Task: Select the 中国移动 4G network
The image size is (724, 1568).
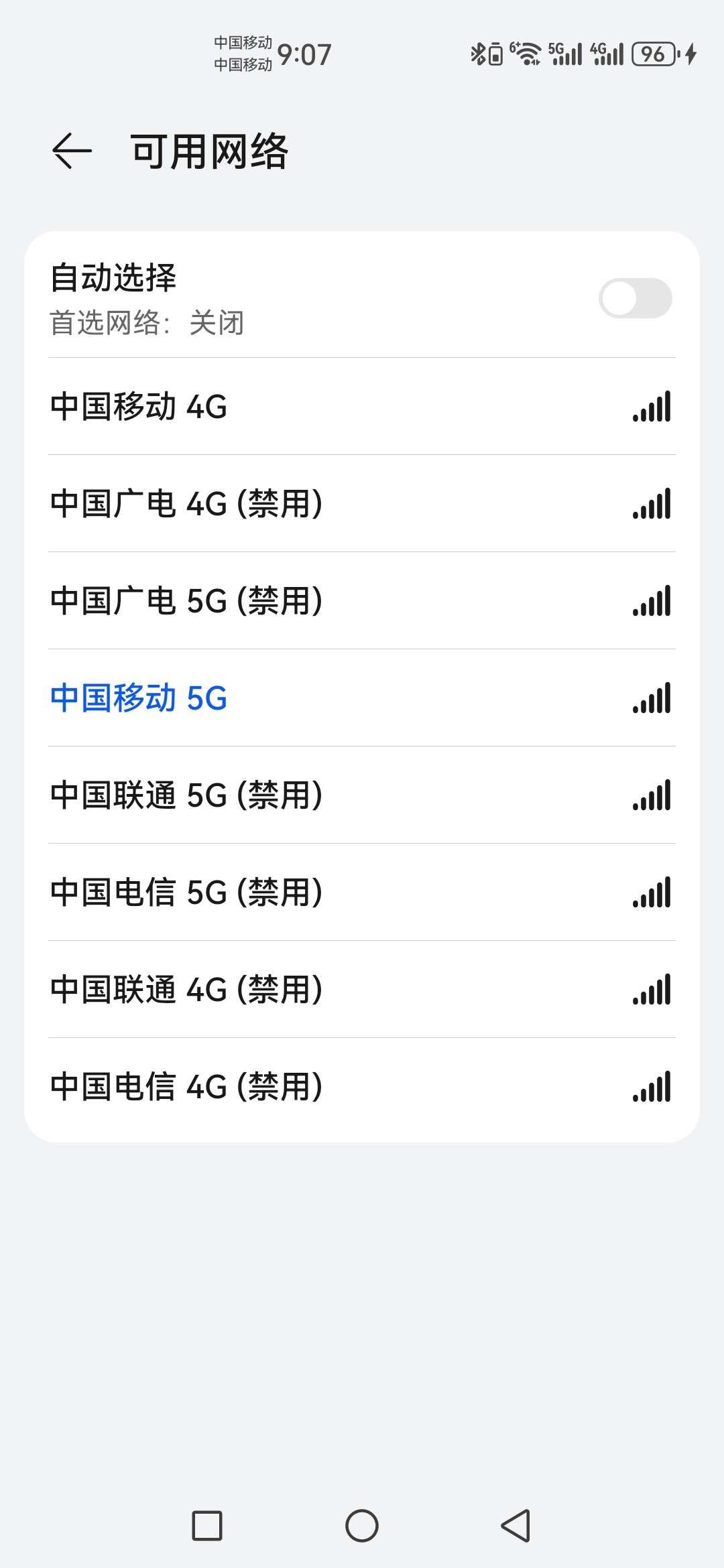Action: click(362, 407)
